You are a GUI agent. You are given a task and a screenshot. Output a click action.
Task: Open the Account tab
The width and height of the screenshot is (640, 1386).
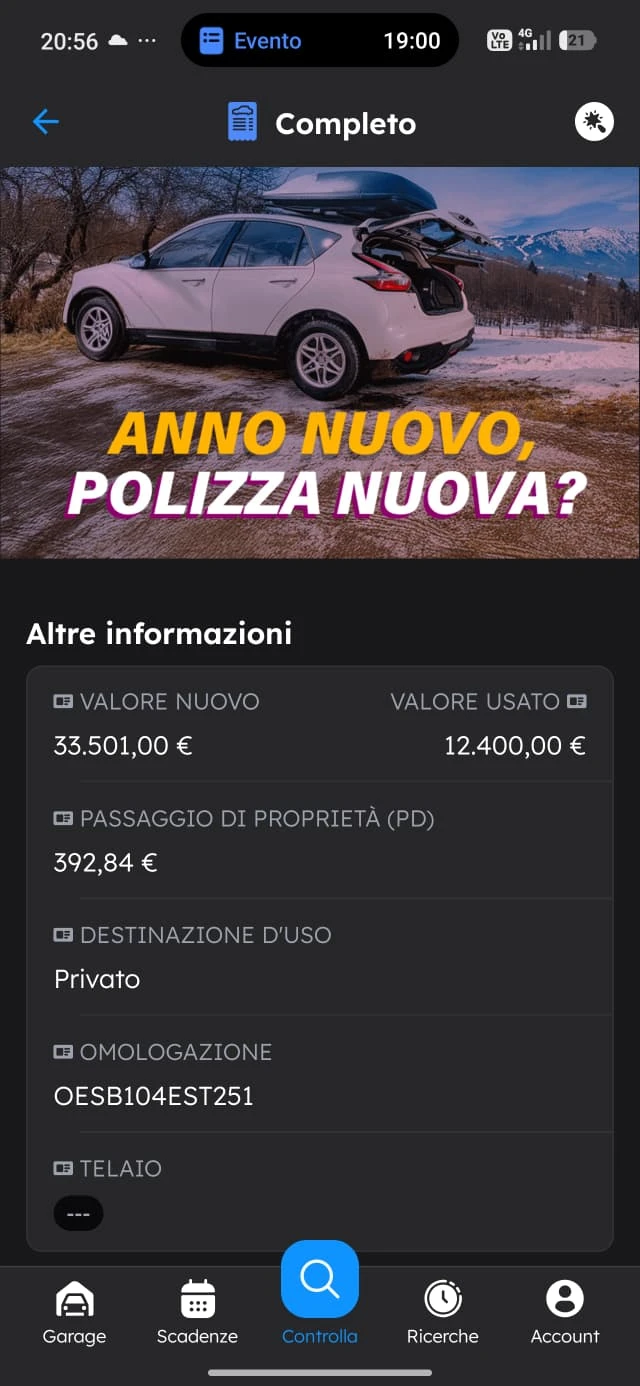point(565,1312)
